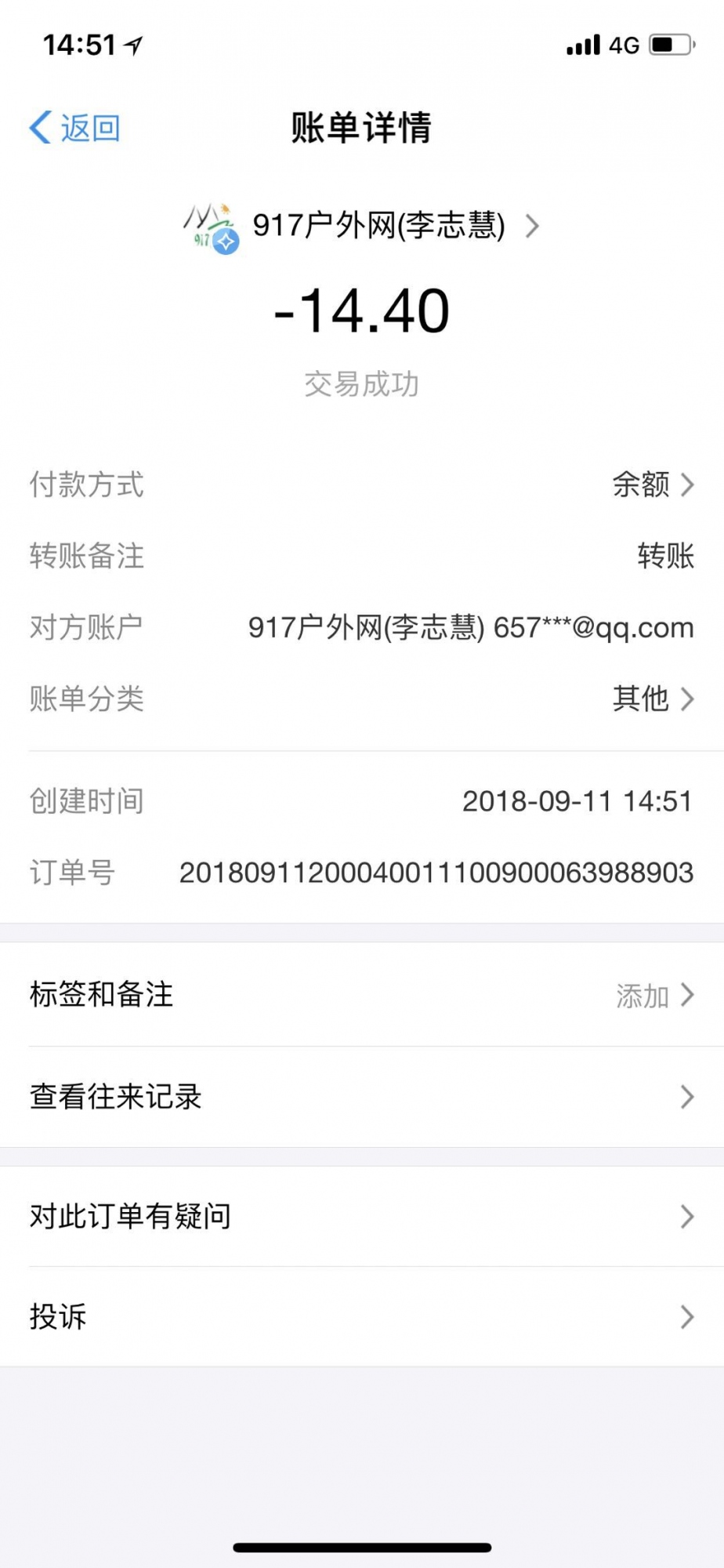Expand the 查看往来记录 transaction history row
The width and height of the screenshot is (724, 1568).
pos(360,1097)
